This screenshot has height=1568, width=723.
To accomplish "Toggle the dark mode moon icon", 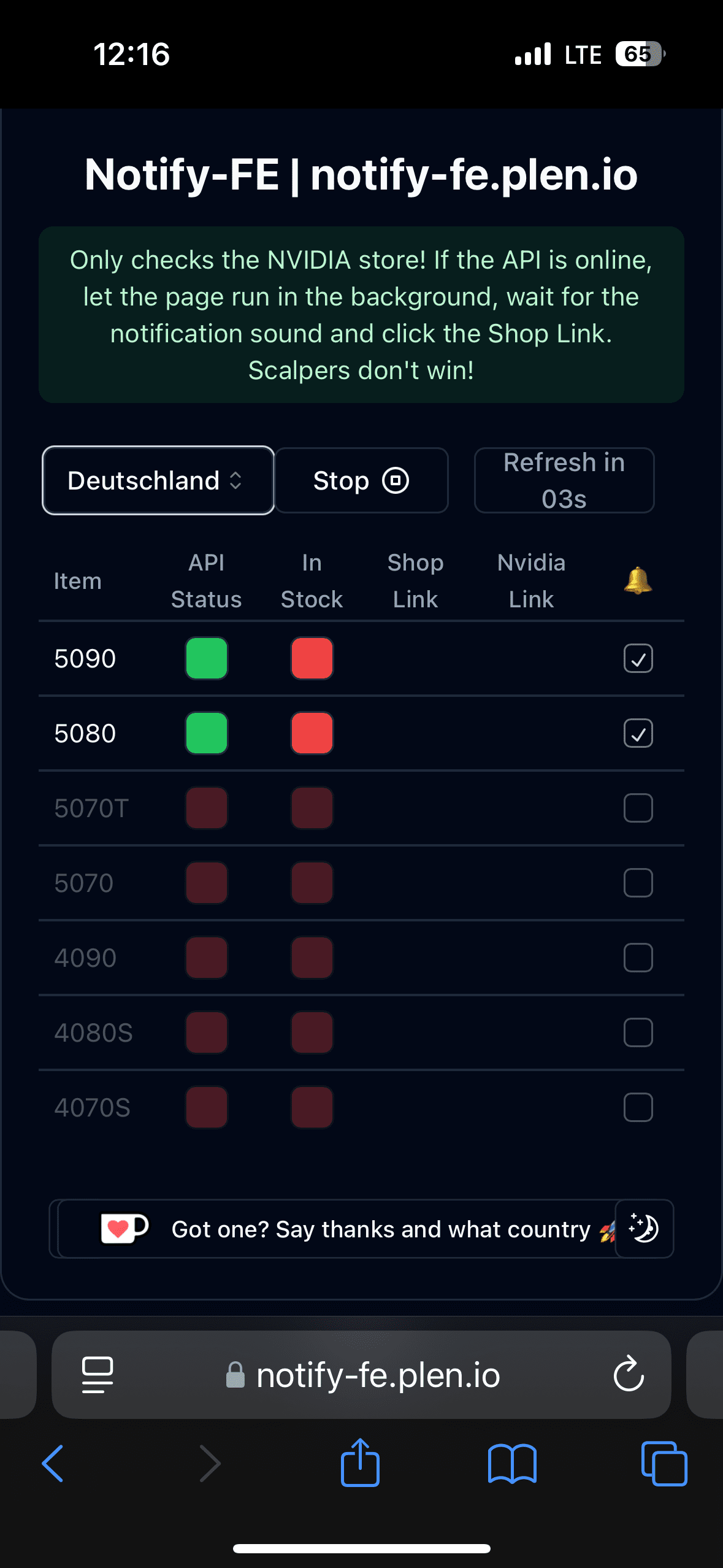I will [644, 1229].
